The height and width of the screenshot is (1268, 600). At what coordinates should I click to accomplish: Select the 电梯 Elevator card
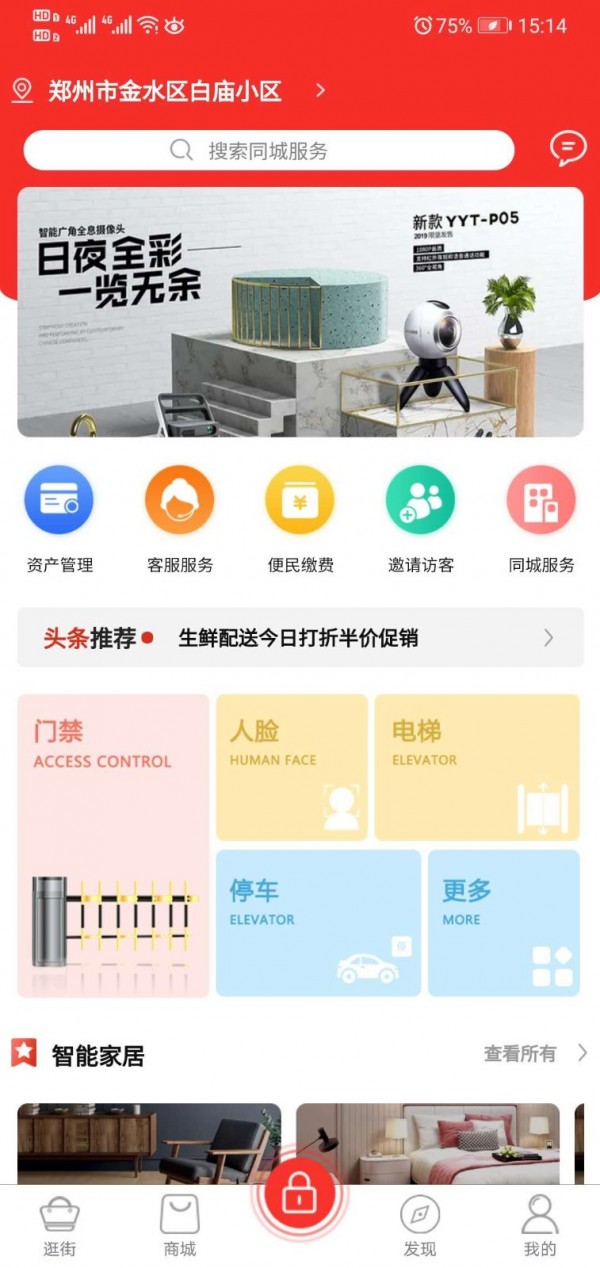[477, 768]
